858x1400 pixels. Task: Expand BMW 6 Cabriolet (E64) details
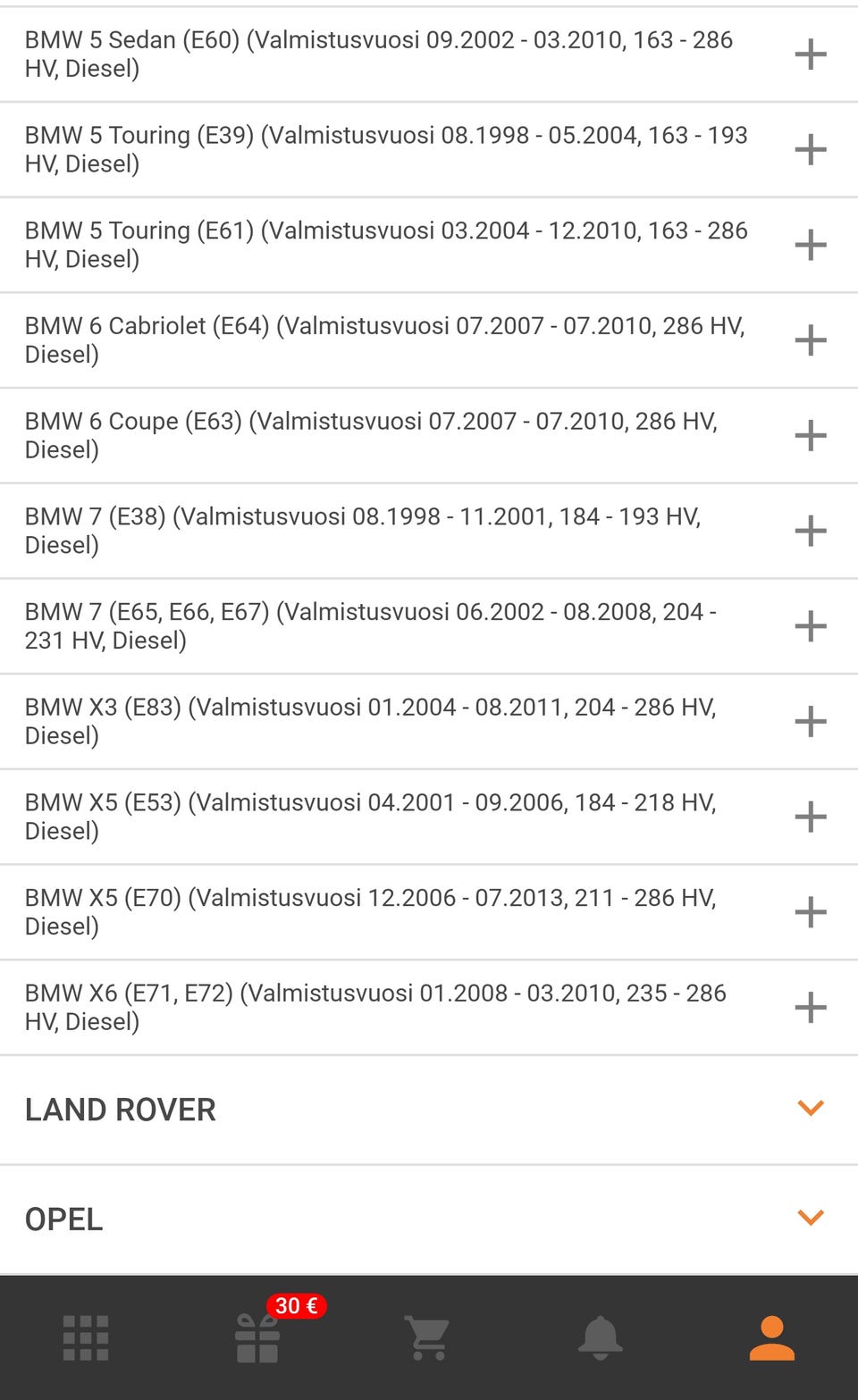(810, 340)
